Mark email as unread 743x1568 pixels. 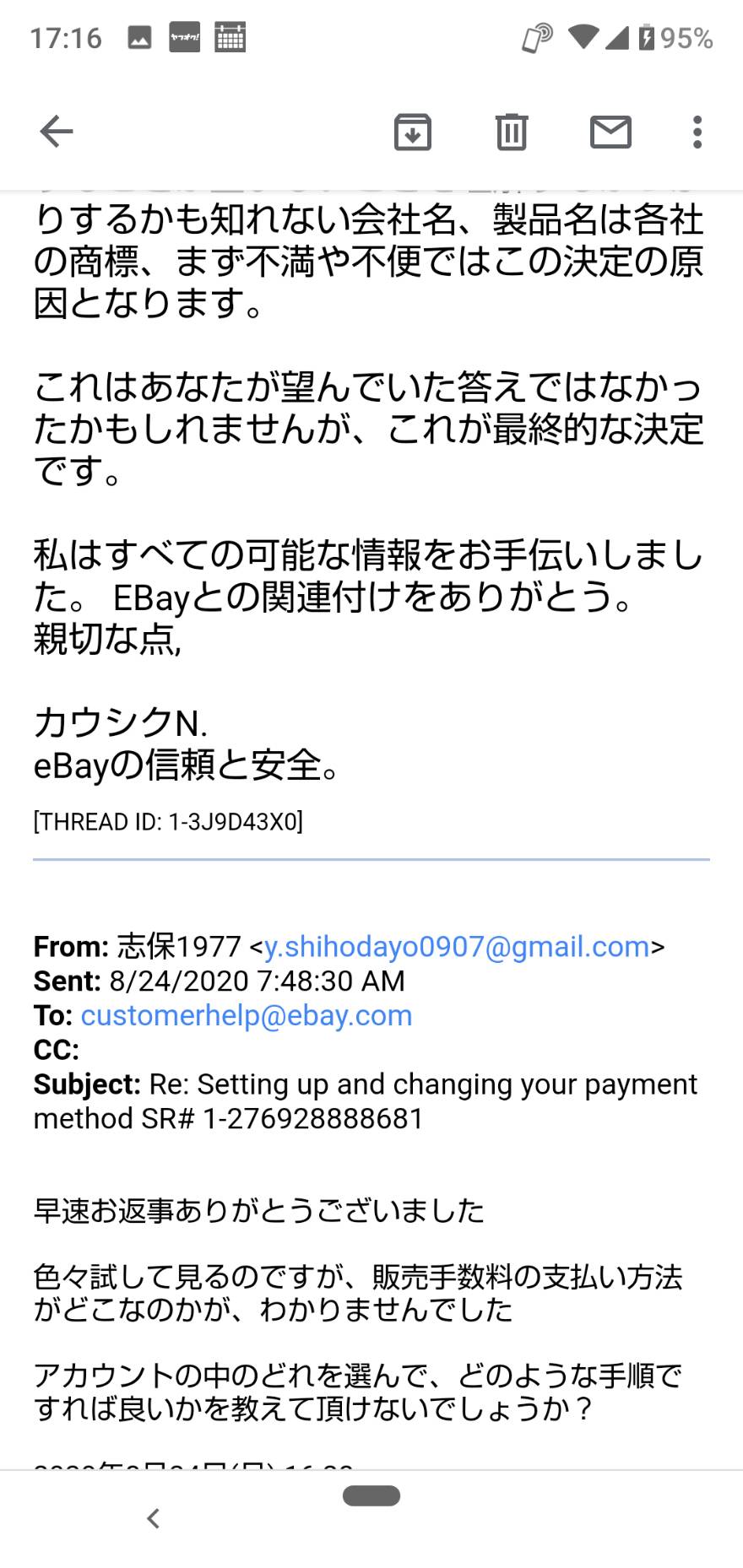(610, 132)
